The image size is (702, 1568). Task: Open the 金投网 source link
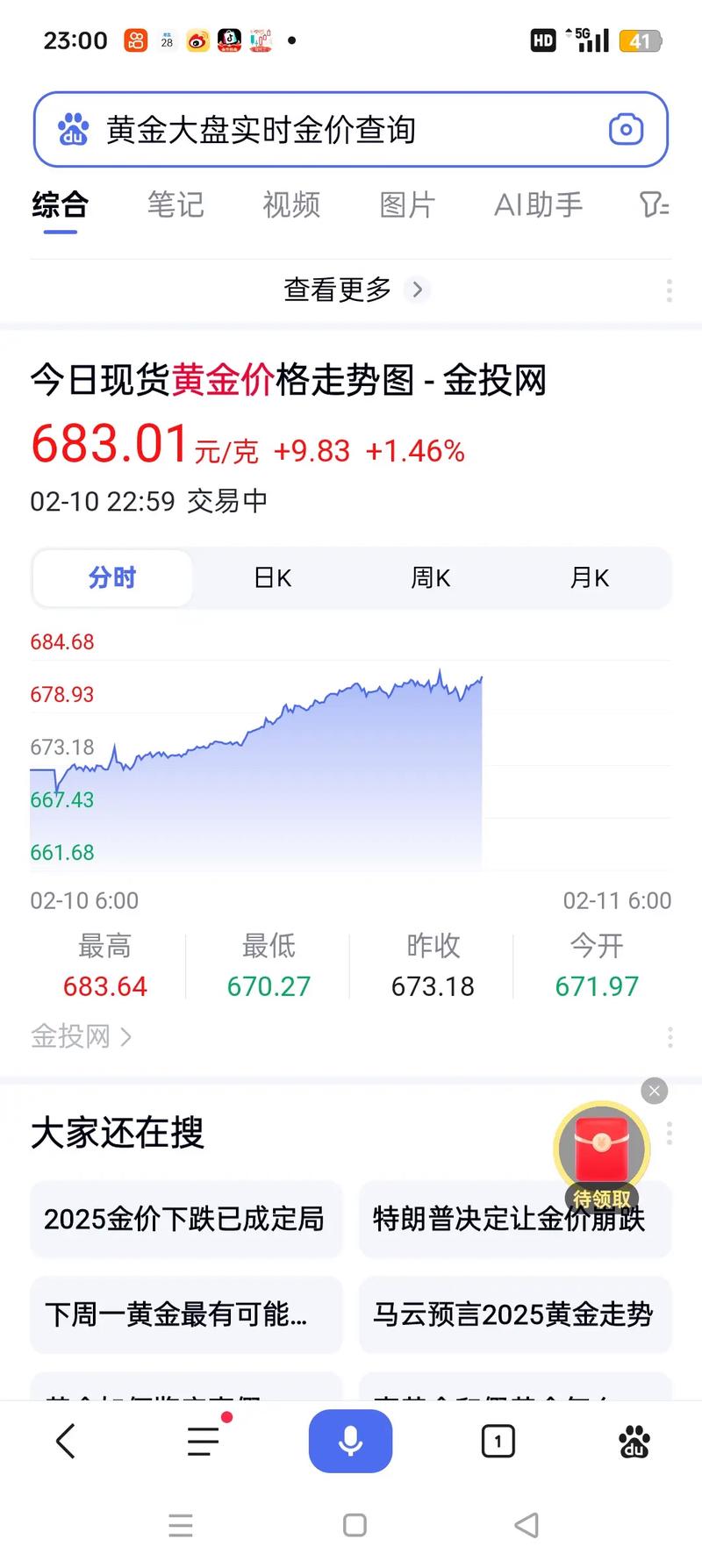point(81,1037)
